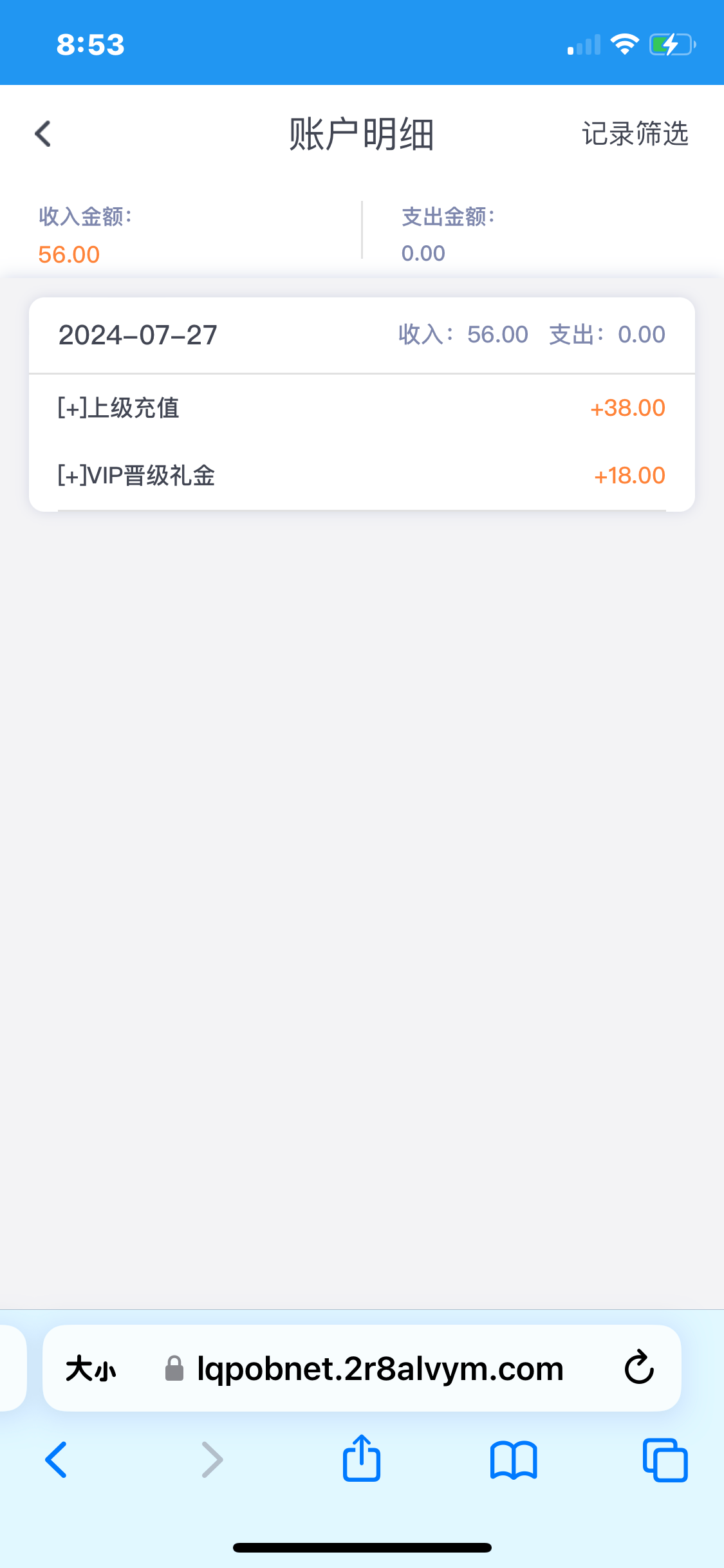Tap the Safari address bar URL

[x=380, y=1368]
